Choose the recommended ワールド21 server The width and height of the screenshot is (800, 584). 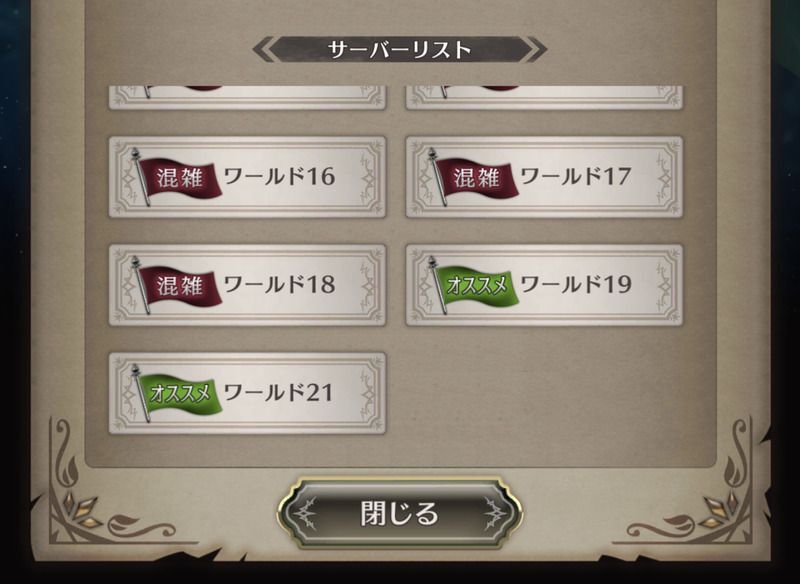point(247,393)
